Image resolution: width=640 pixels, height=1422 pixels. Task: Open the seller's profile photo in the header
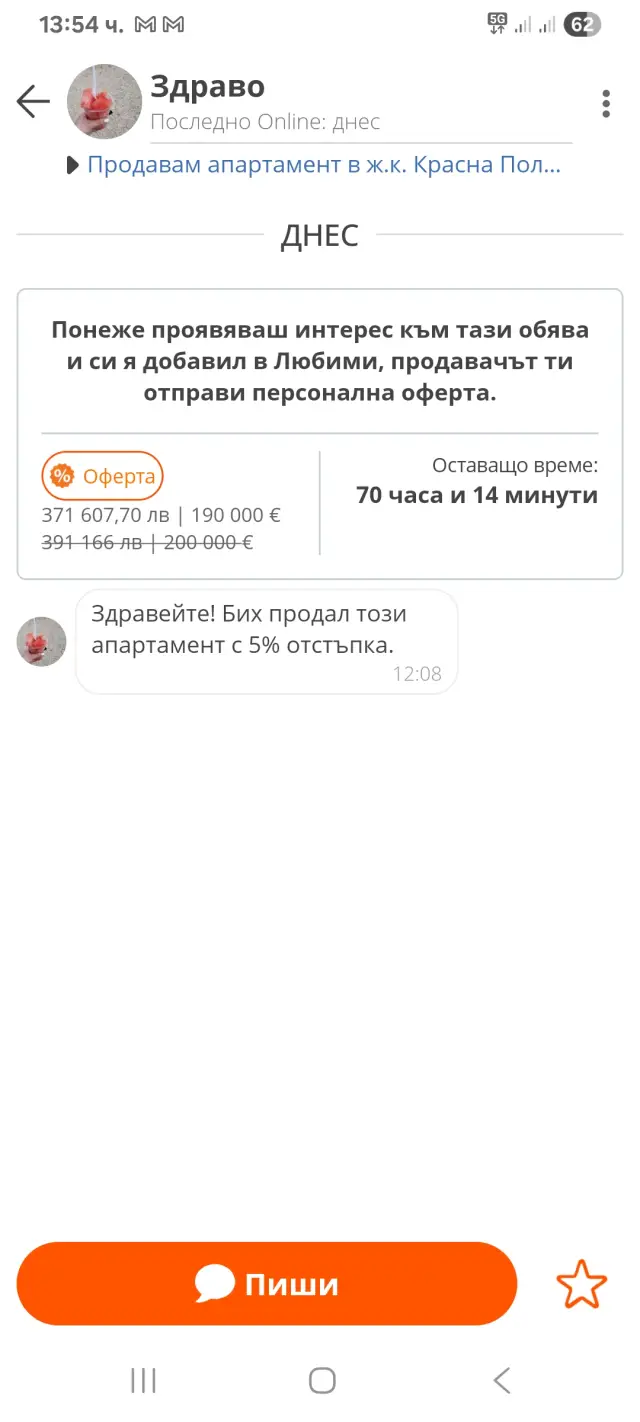pos(104,102)
